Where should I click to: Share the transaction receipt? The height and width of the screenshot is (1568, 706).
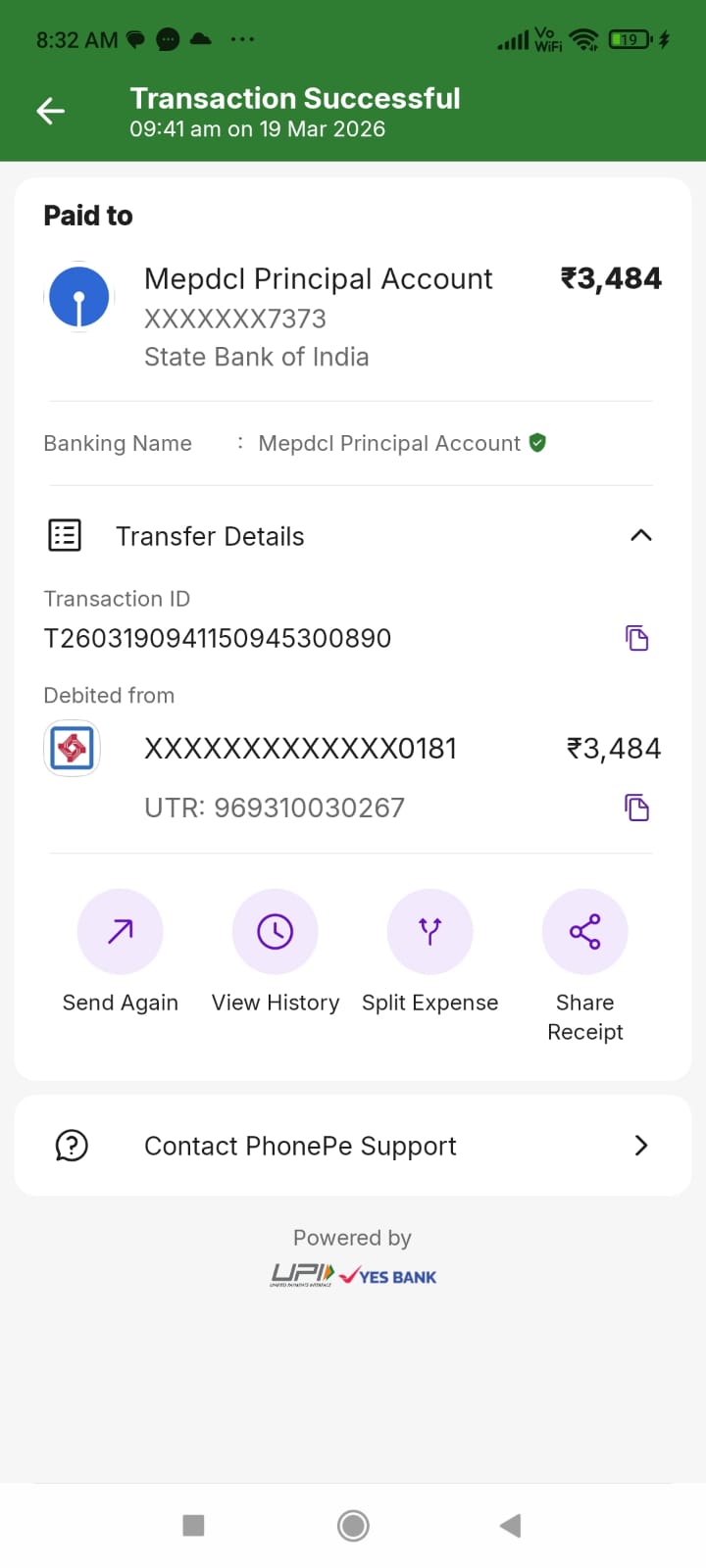(x=585, y=932)
